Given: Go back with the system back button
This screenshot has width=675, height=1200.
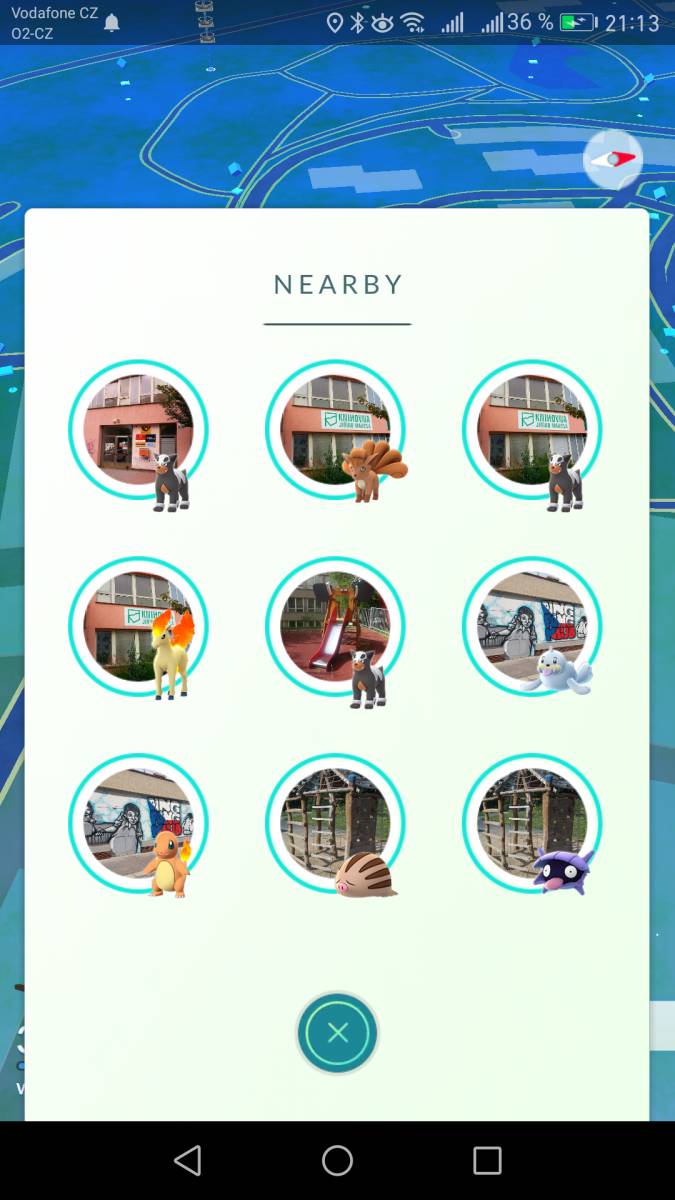Looking at the screenshot, I should click(187, 1160).
